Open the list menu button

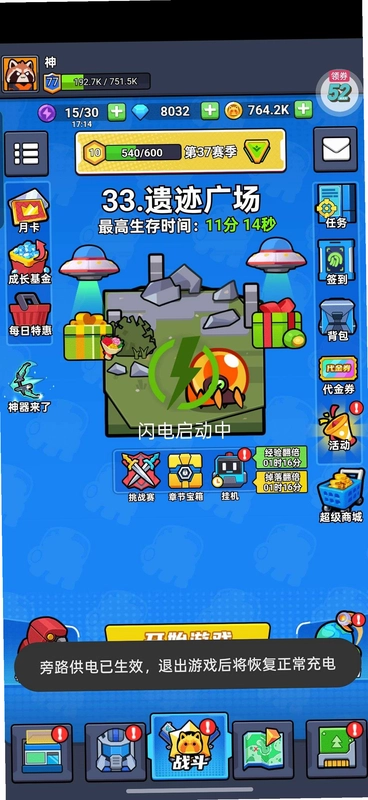point(26,154)
